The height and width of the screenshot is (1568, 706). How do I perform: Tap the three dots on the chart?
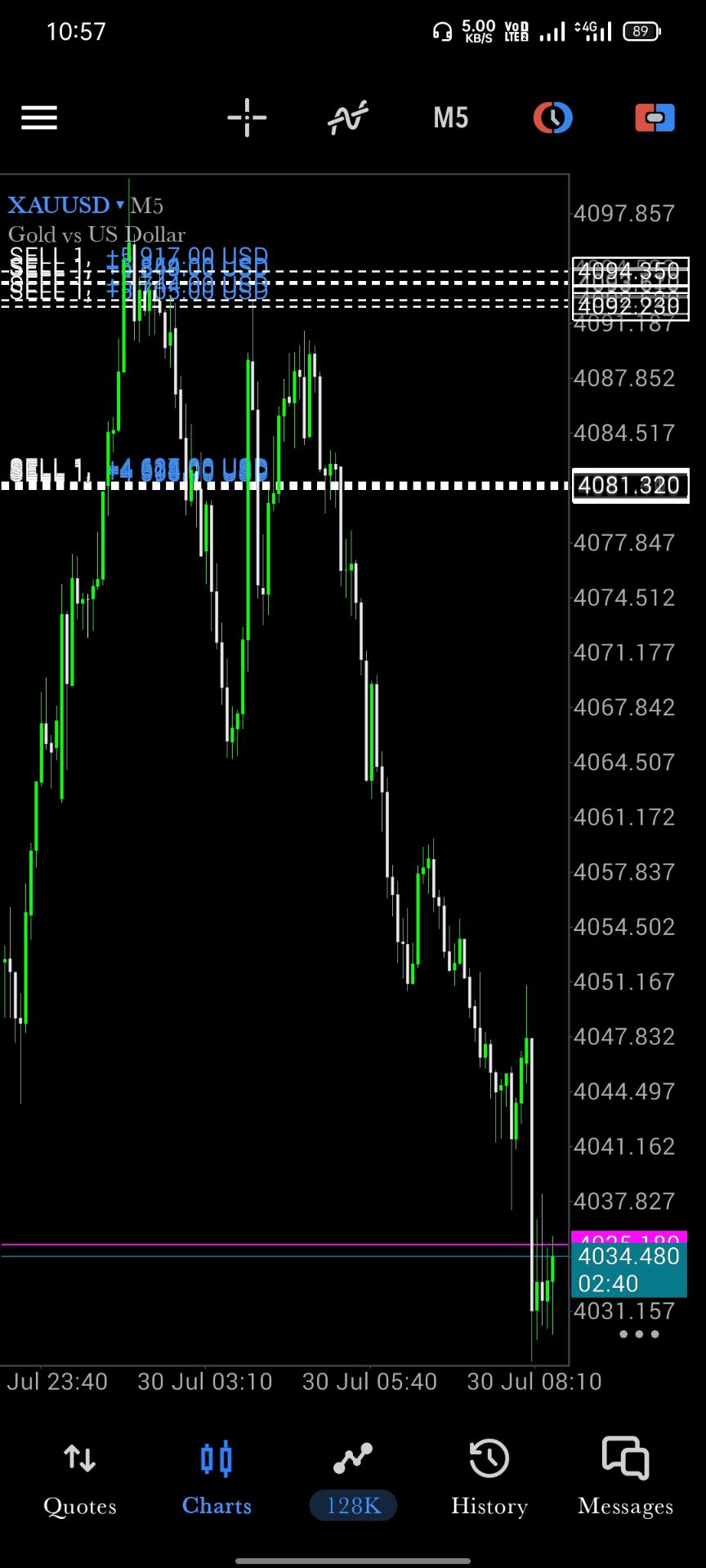point(639,1334)
